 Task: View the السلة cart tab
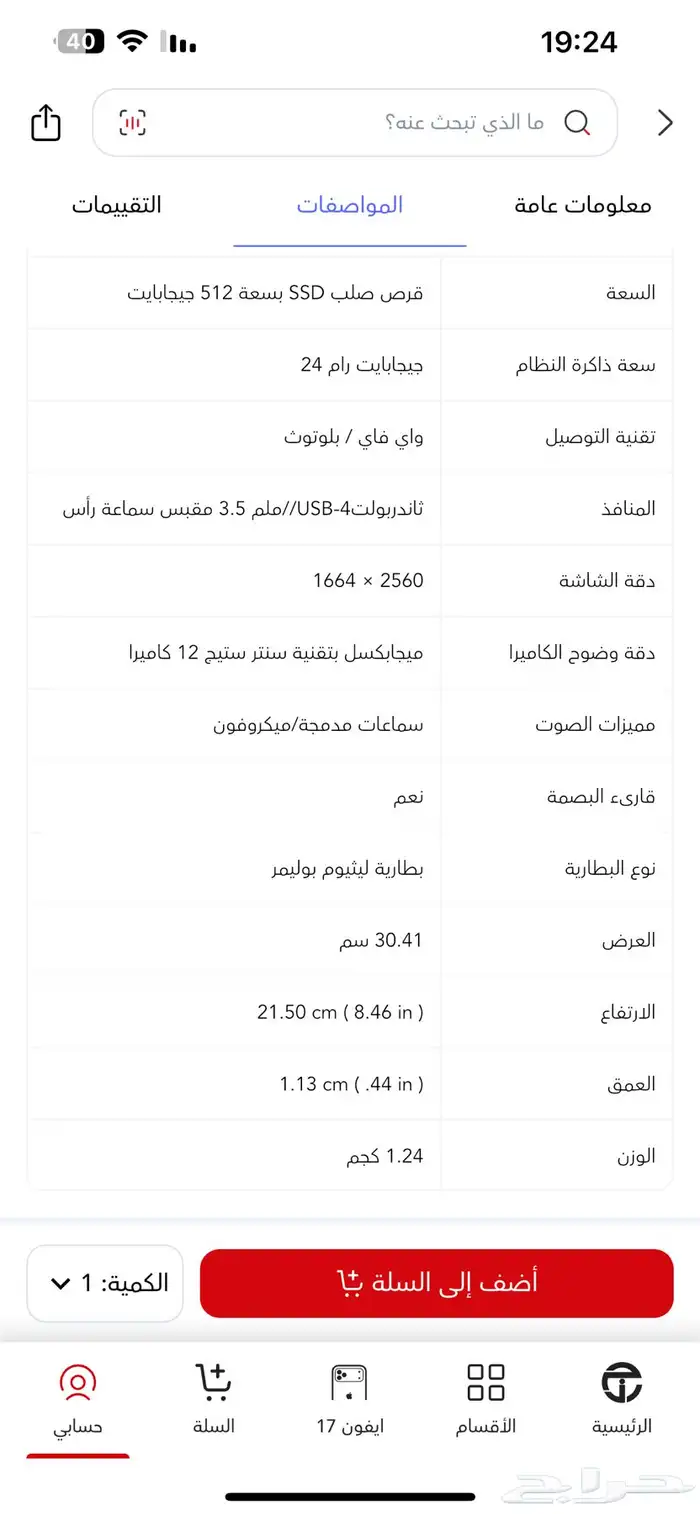pyautogui.click(x=213, y=1398)
